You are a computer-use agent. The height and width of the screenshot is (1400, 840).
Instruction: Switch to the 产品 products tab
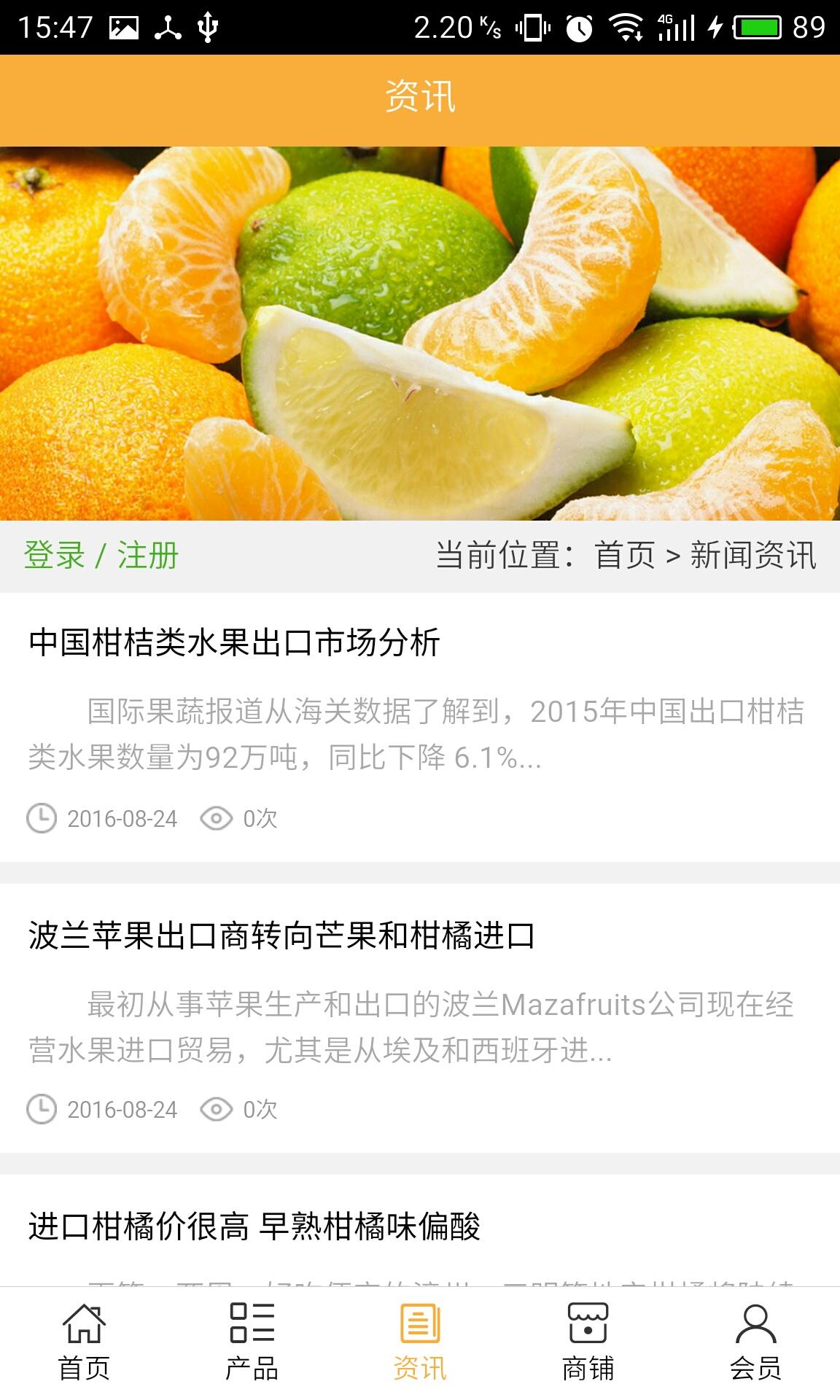pyautogui.click(x=252, y=1343)
